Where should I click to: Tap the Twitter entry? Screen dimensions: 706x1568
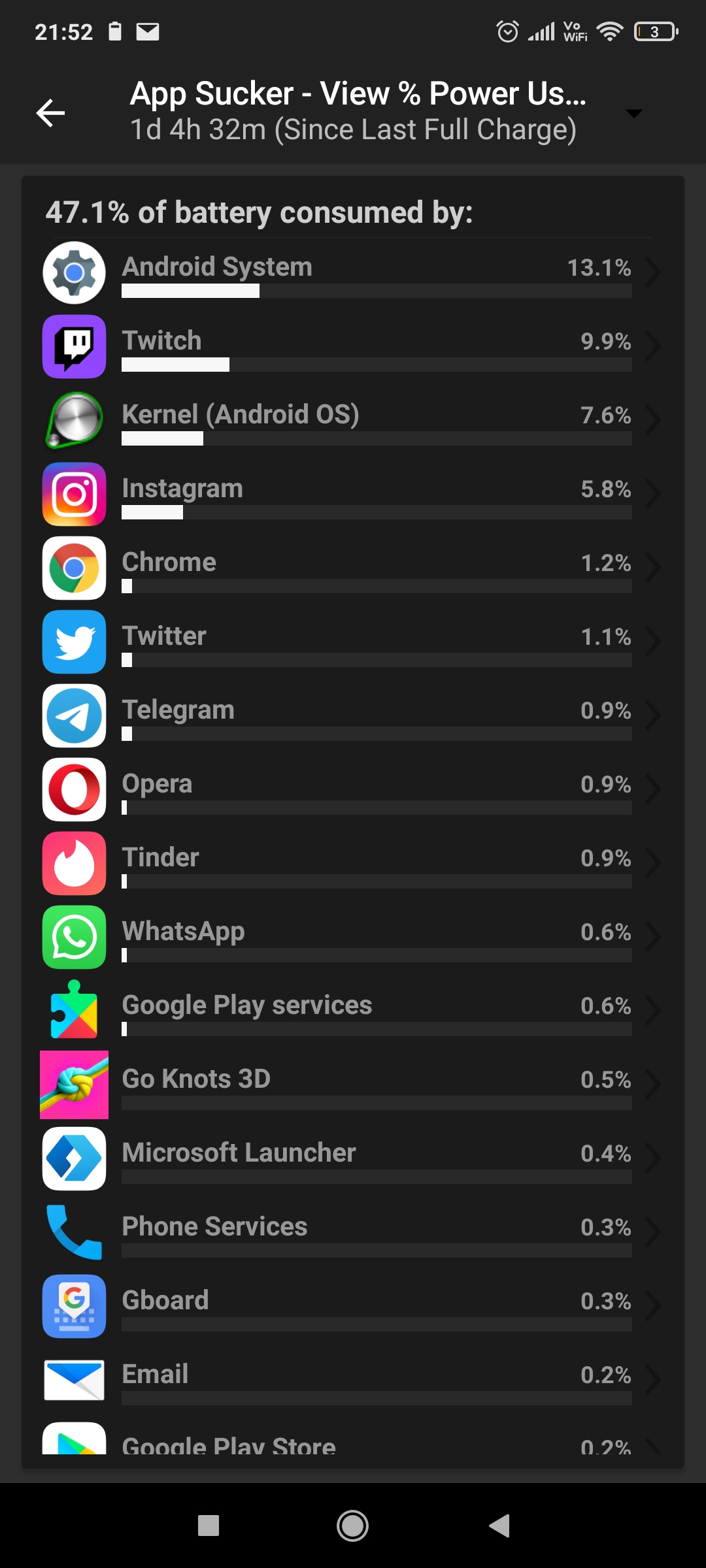click(x=353, y=642)
